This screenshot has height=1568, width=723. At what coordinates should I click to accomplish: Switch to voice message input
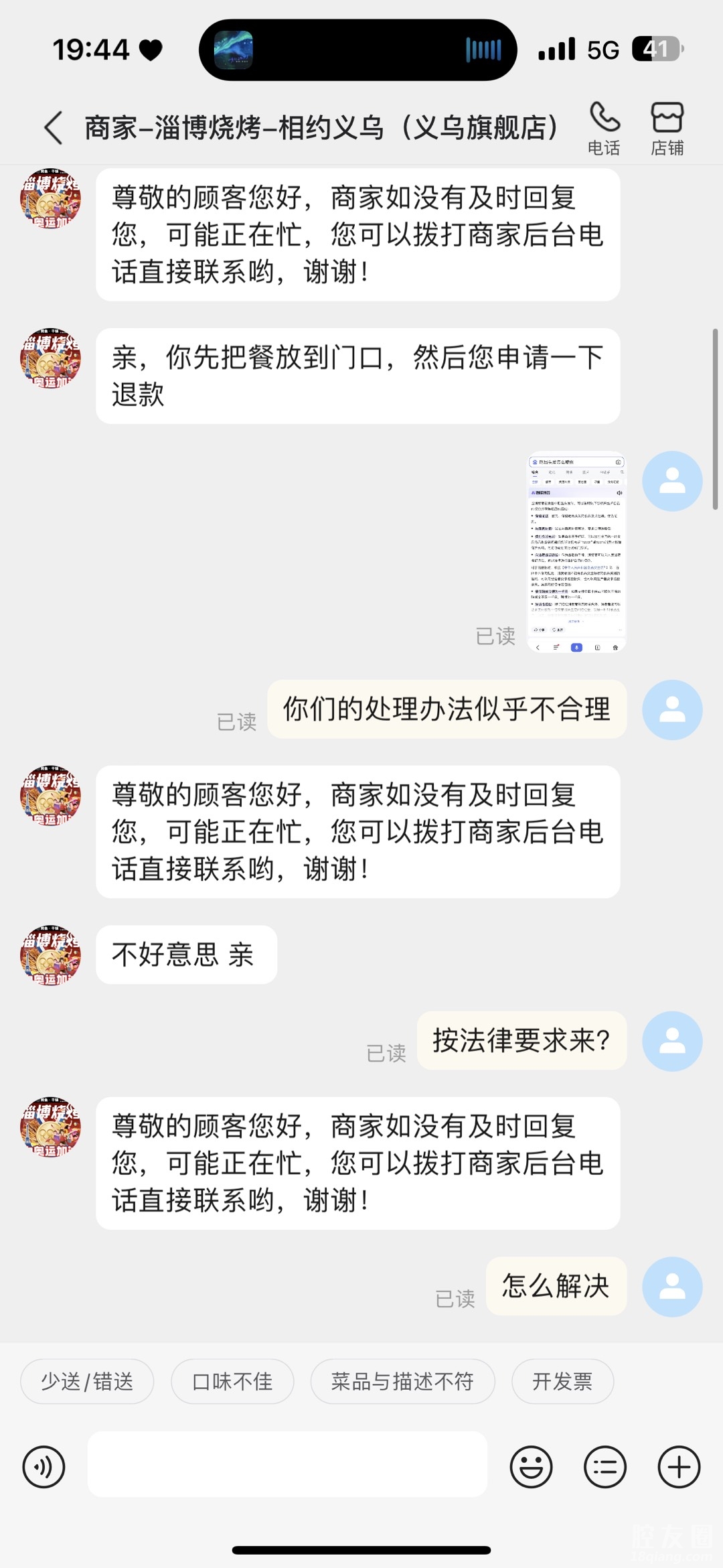pos(44,1467)
